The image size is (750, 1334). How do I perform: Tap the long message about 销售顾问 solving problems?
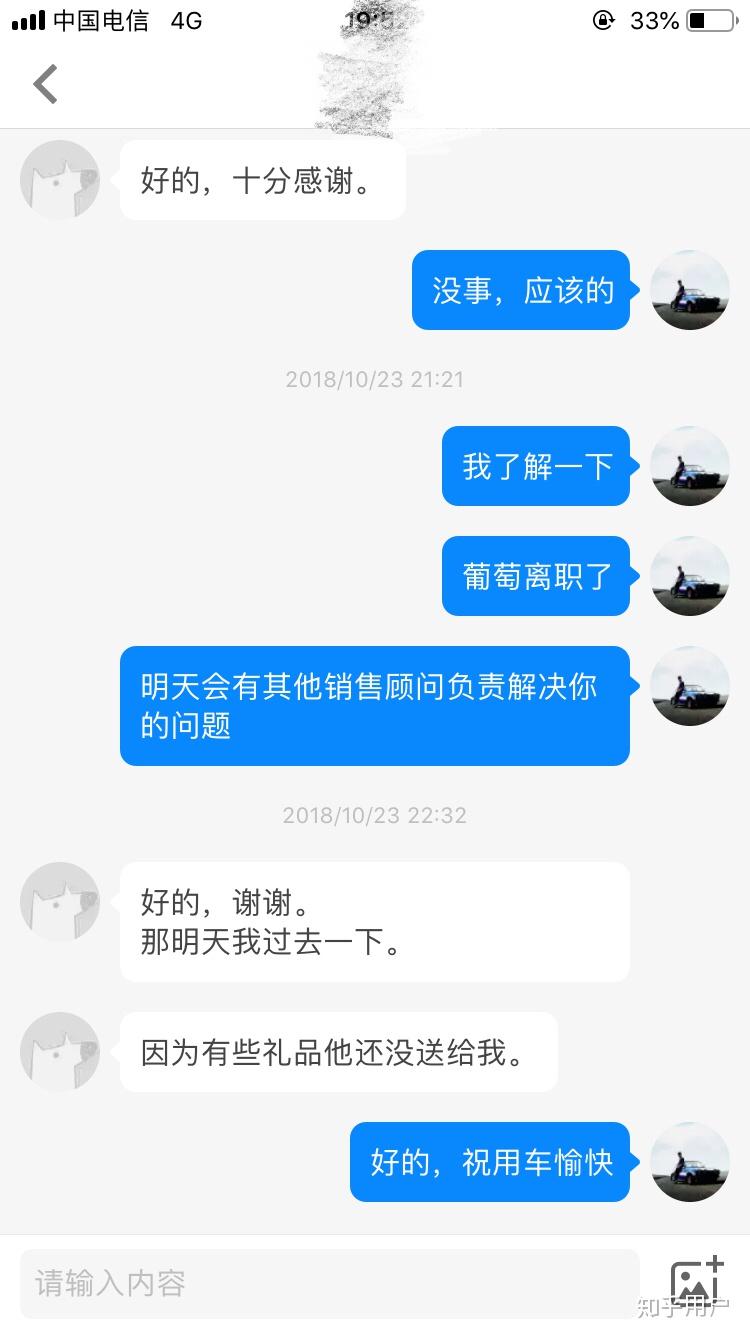[x=375, y=706]
